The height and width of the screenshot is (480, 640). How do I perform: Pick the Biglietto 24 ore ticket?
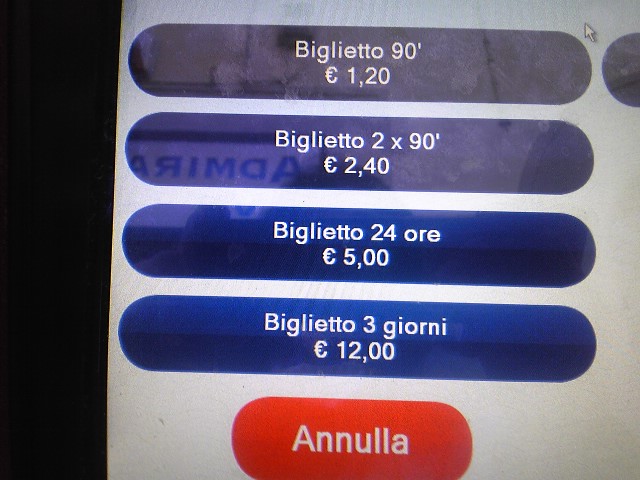(x=357, y=245)
